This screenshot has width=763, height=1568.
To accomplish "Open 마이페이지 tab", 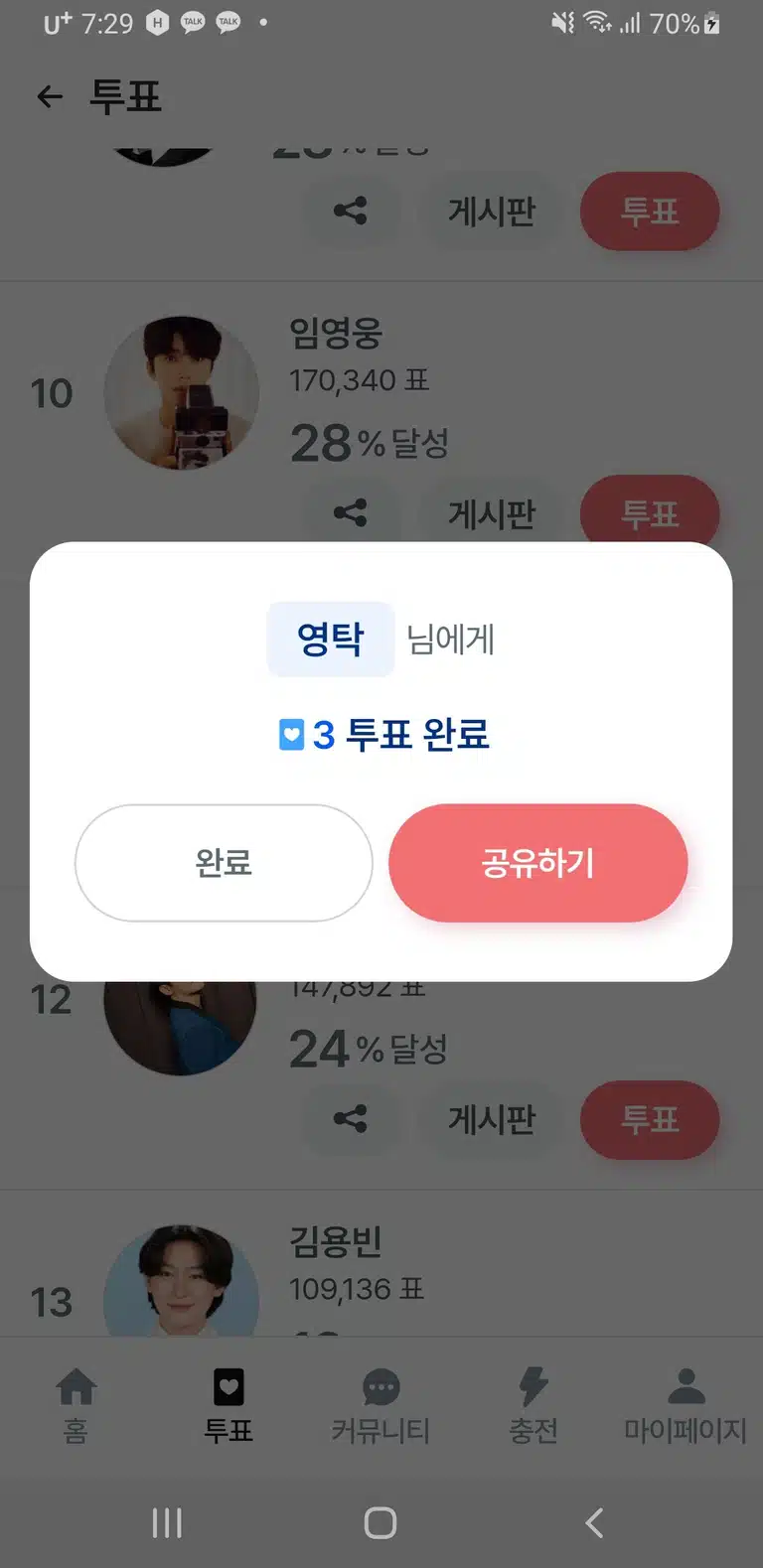I will point(686,1405).
